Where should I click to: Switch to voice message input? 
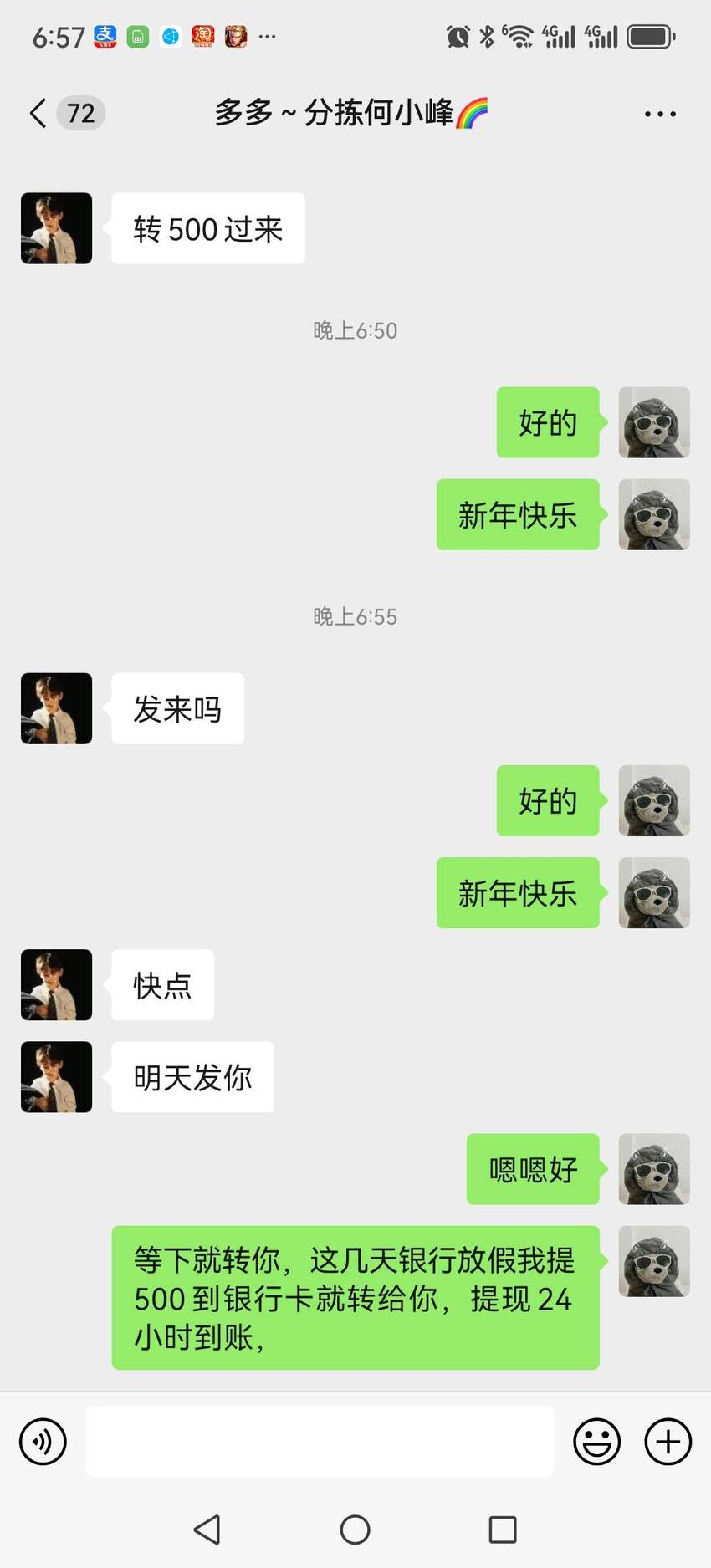43,1442
